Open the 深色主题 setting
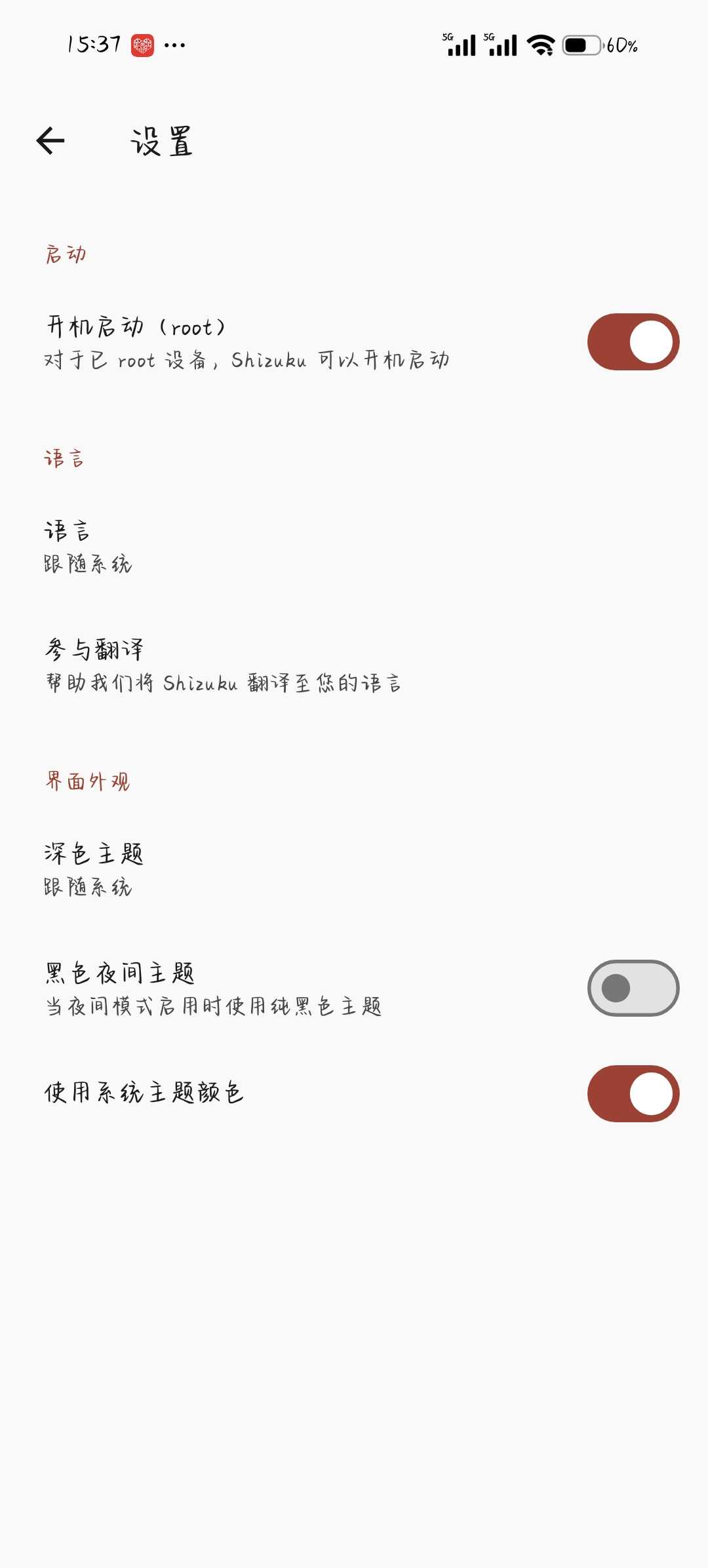 pyautogui.click(x=354, y=869)
